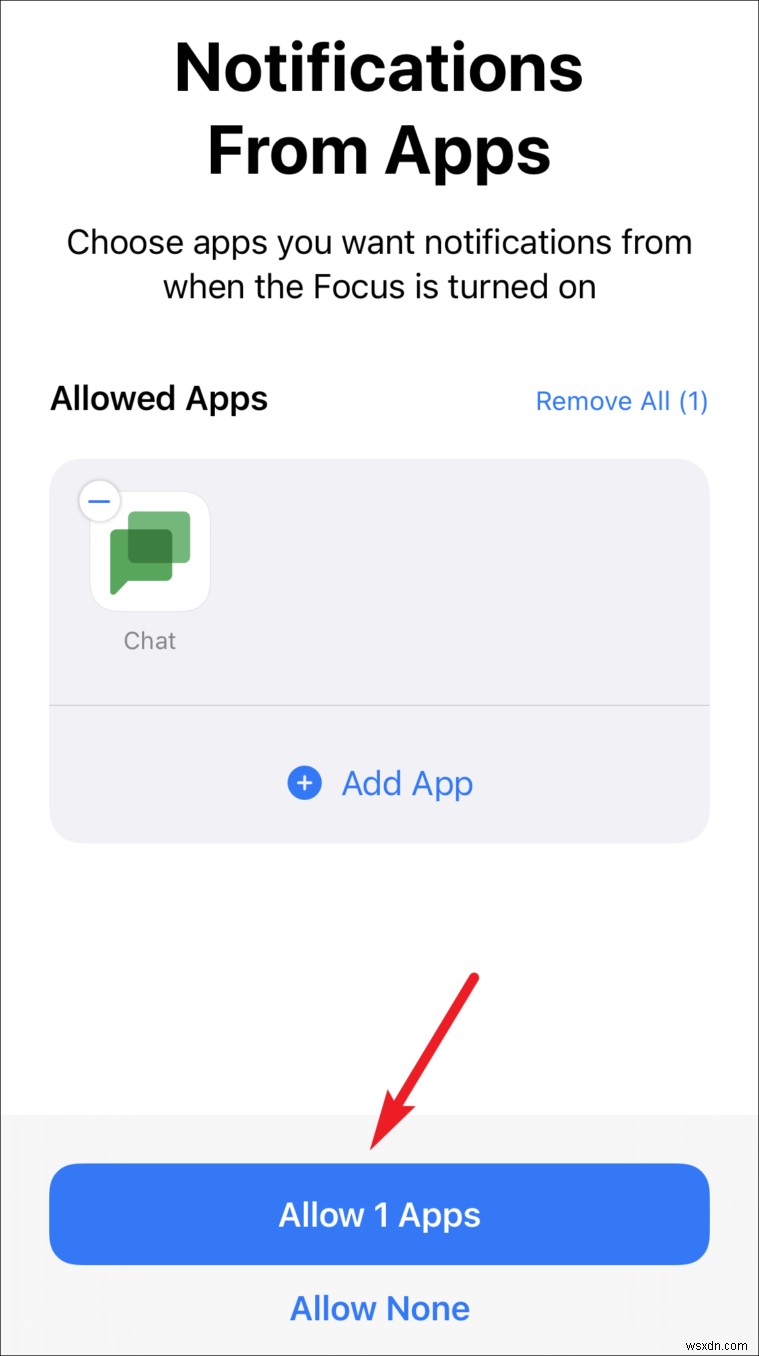Disable the Chat notification allowance

99,500
